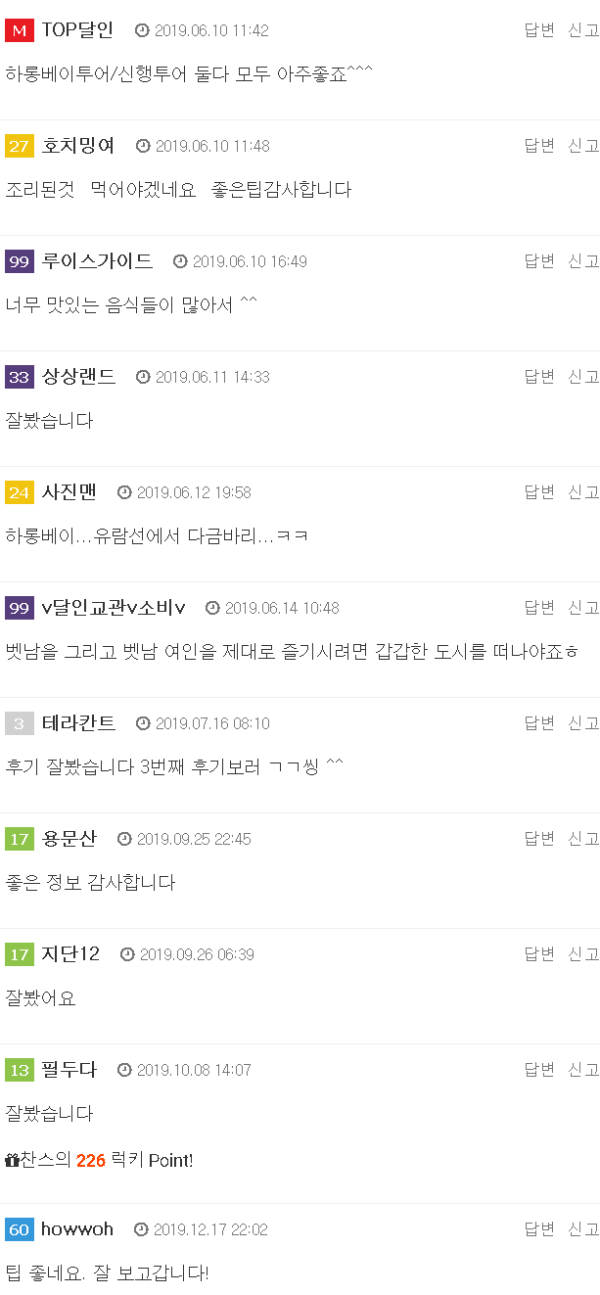600x1295 pixels.
Task: Report 루이스가이드's comment
Action: point(583,261)
